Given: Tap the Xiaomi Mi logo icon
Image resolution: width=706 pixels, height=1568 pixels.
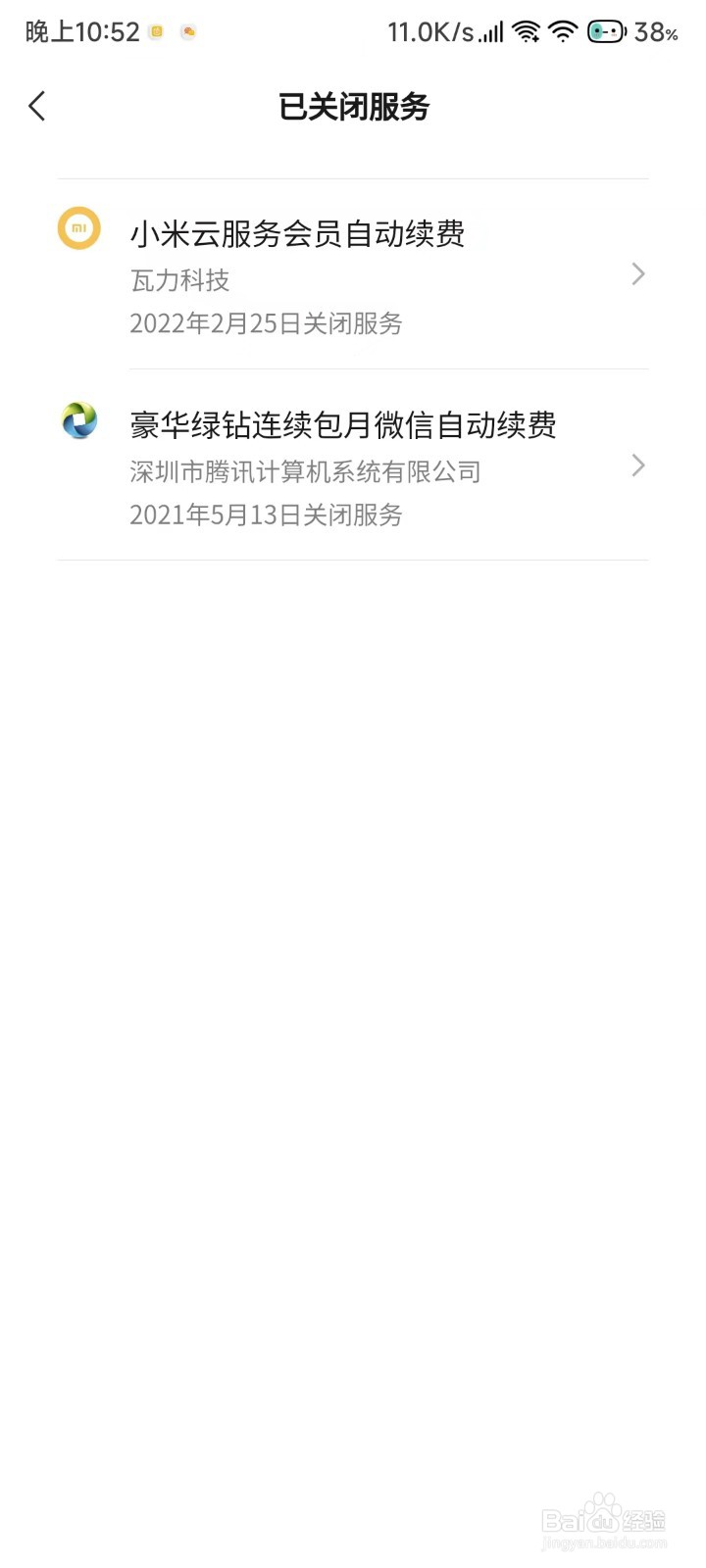Looking at the screenshot, I should tap(79, 228).
